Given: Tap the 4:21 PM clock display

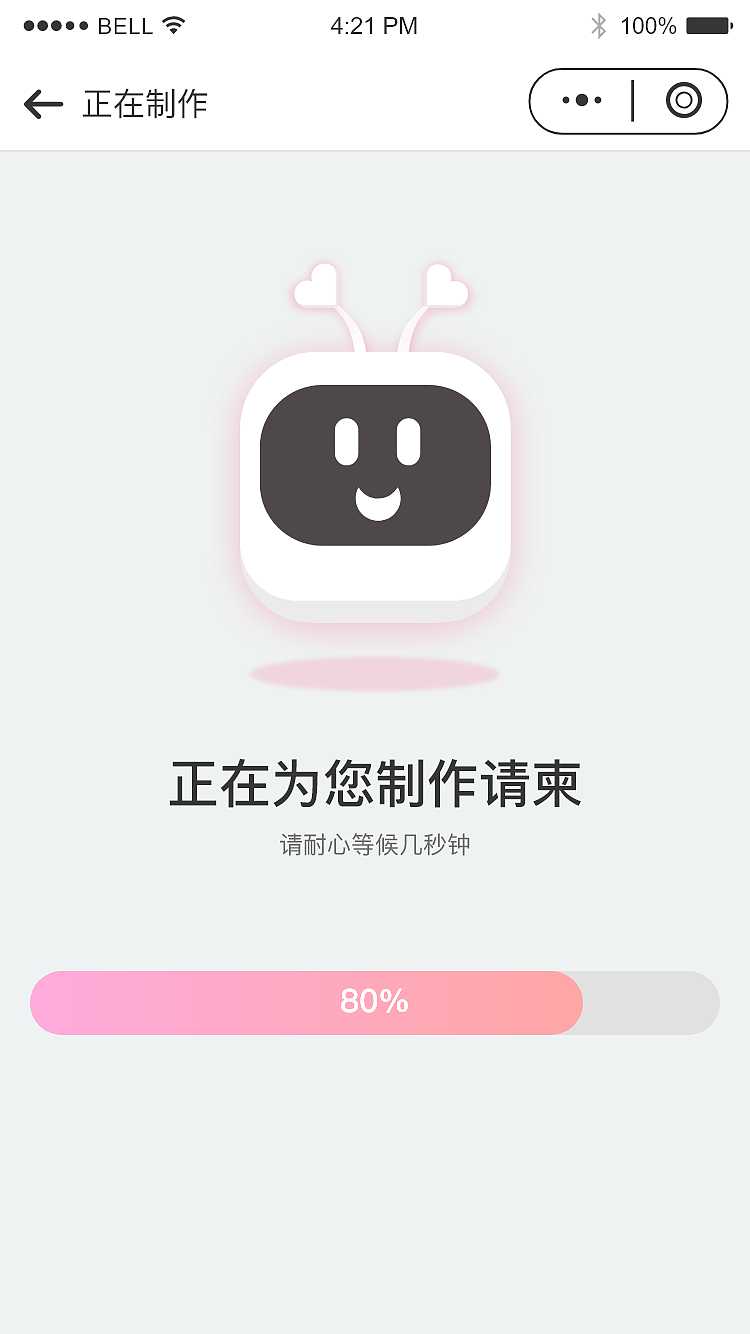Looking at the screenshot, I should point(375,25).
